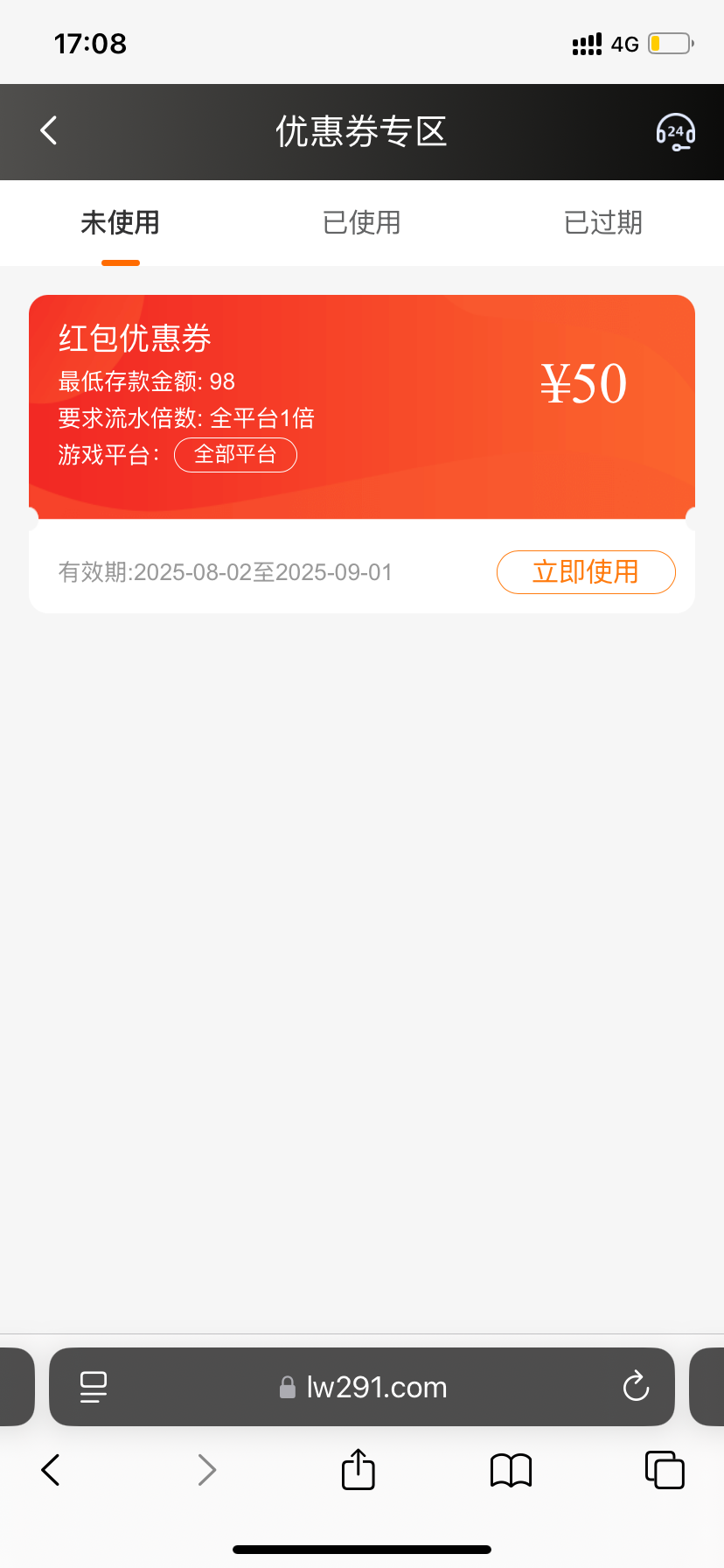The height and width of the screenshot is (1568, 724).
Task: Open the Bookmarks icon
Action: [510, 1470]
